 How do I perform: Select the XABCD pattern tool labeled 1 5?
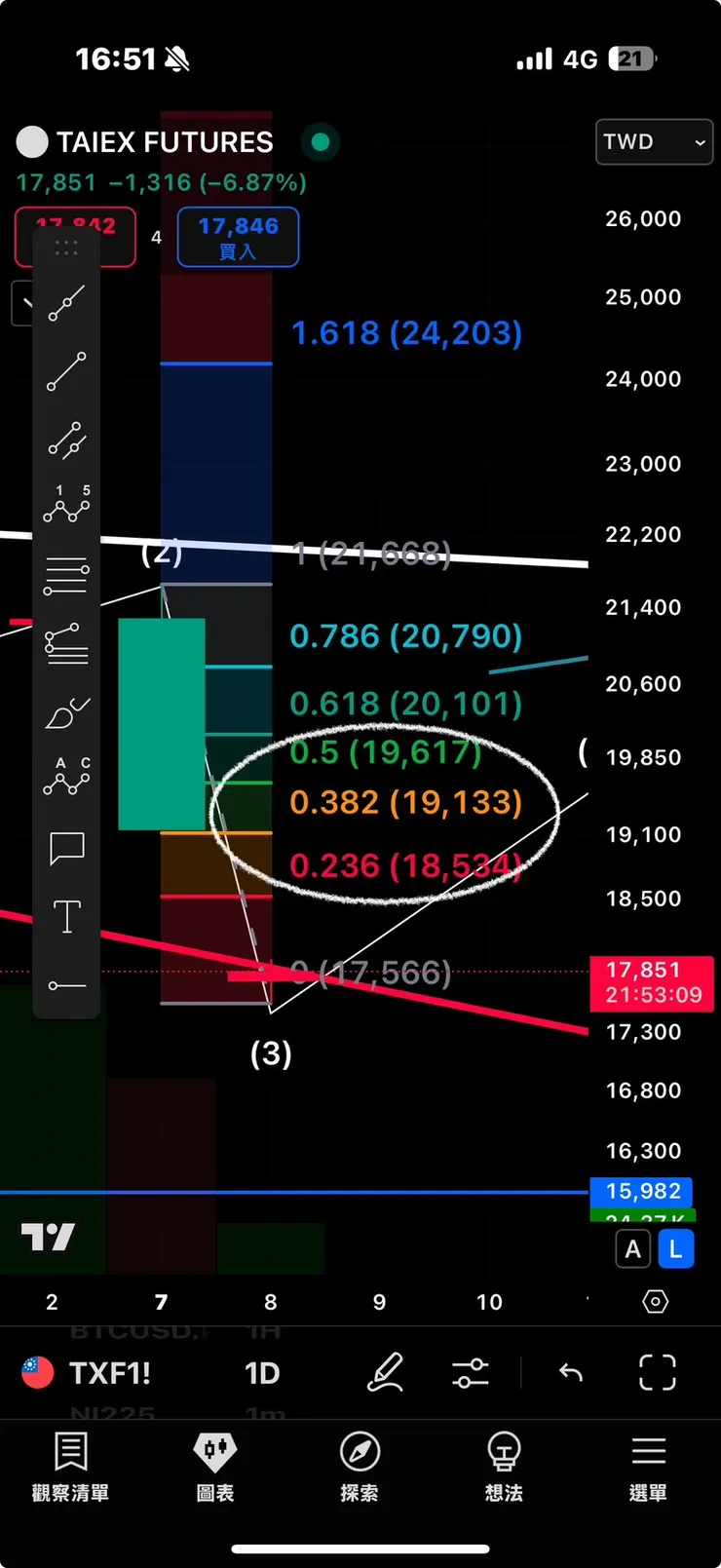click(66, 505)
